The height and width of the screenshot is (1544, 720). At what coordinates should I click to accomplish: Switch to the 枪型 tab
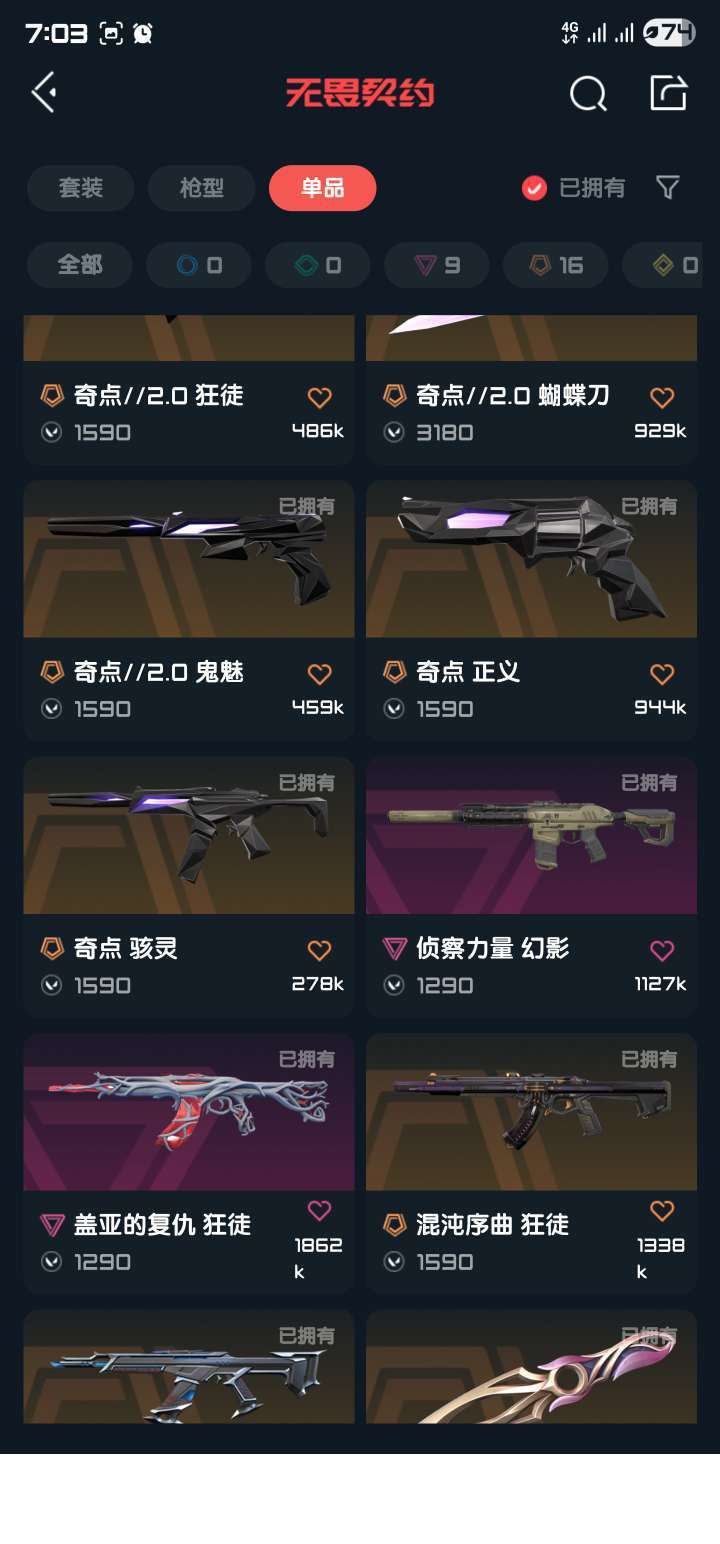pyautogui.click(x=202, y=188)
